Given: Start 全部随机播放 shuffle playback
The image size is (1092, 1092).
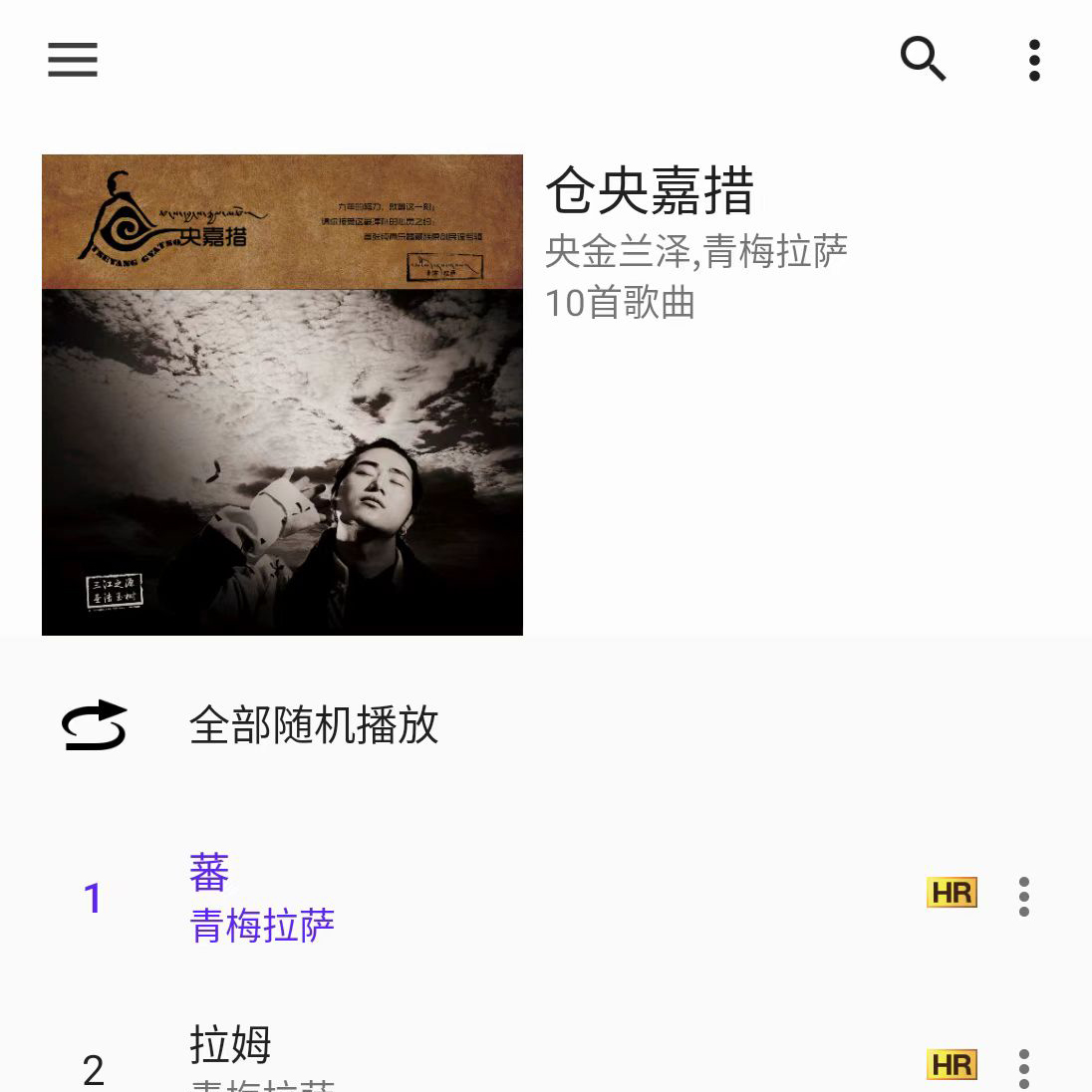Looking at the screenshot, I should 313,725.
